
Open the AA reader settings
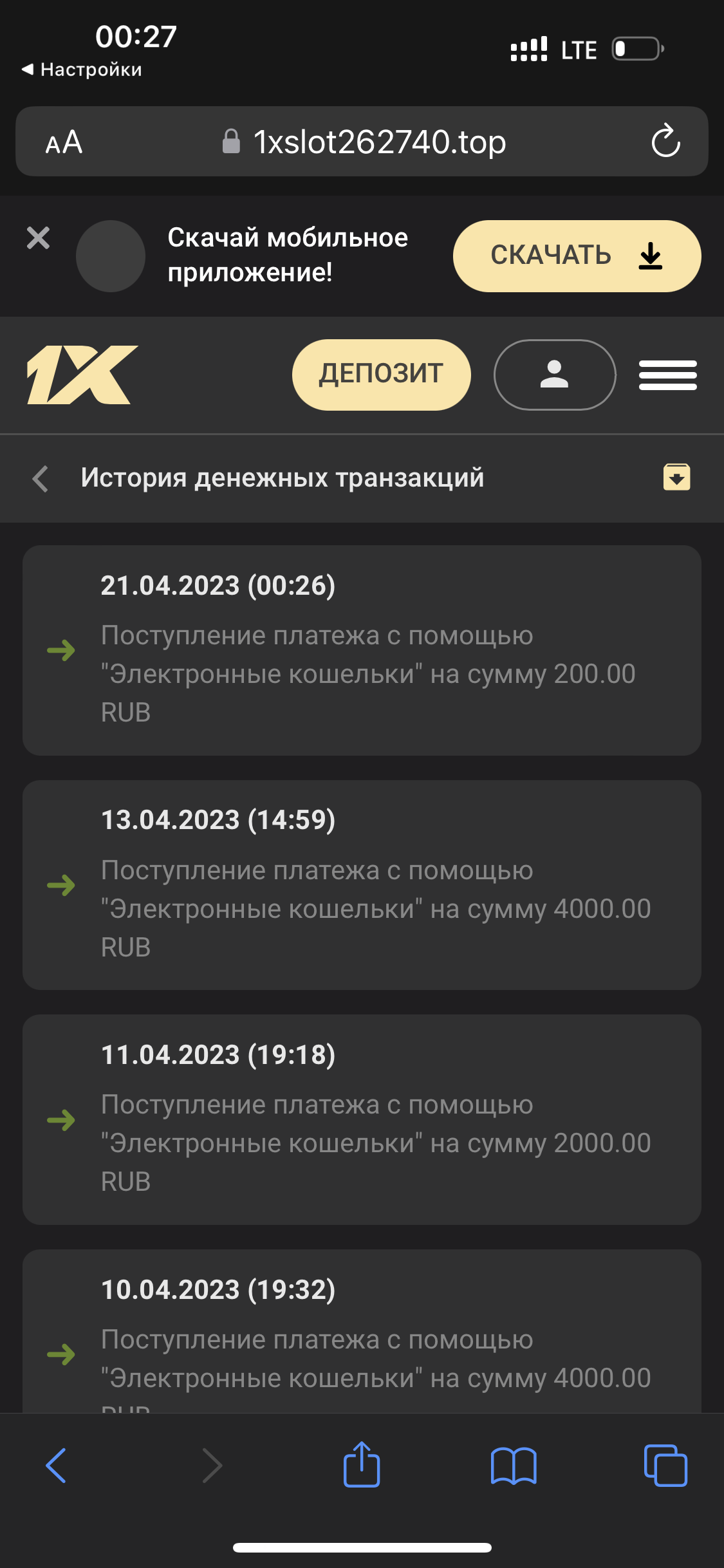click(64, 142)
